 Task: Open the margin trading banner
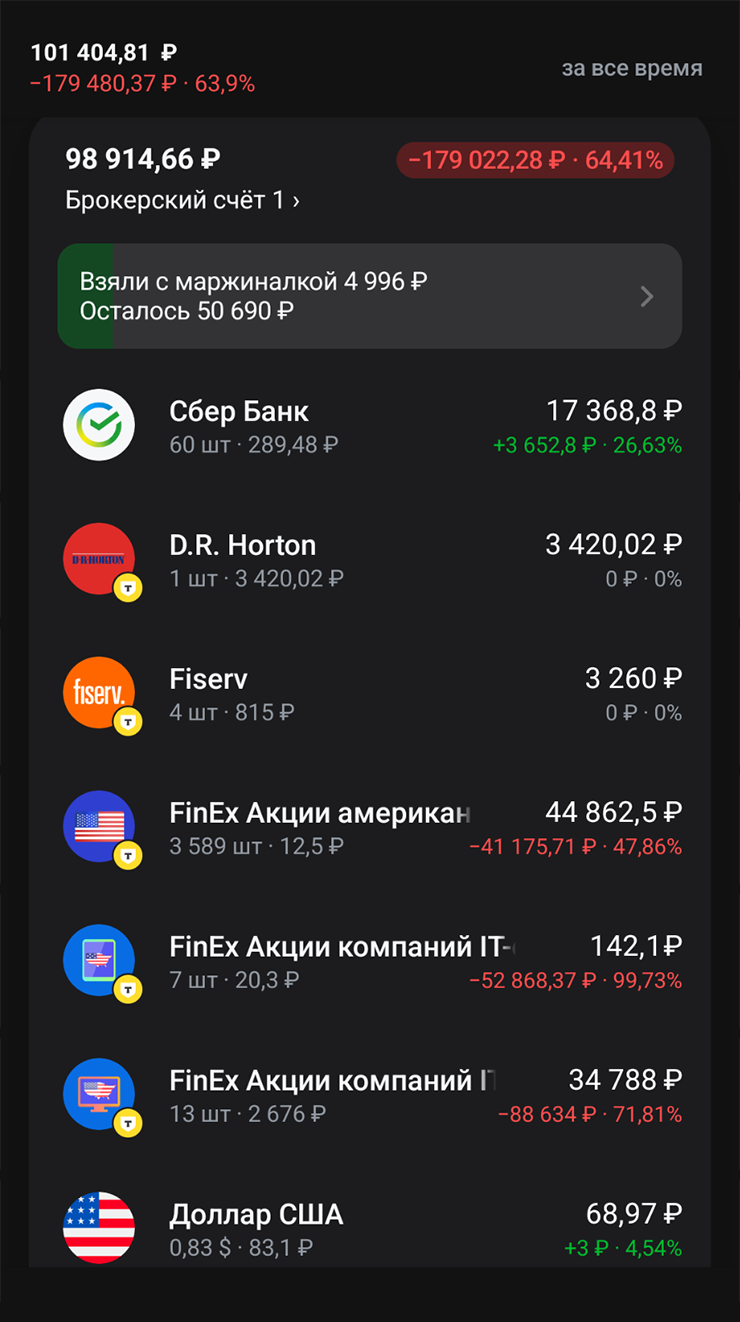click(370, 296)
